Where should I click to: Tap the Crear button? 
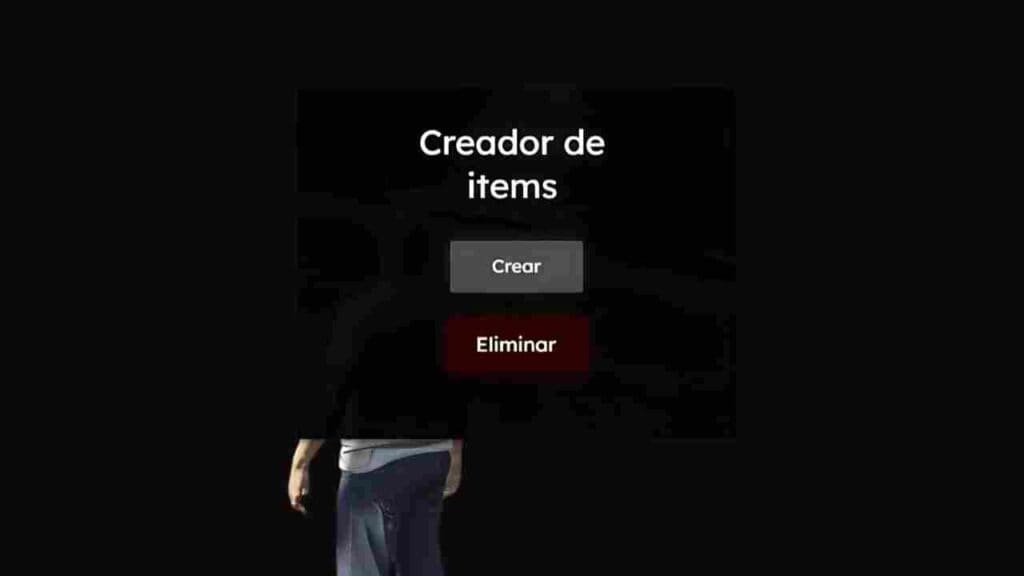pos(516,267)
